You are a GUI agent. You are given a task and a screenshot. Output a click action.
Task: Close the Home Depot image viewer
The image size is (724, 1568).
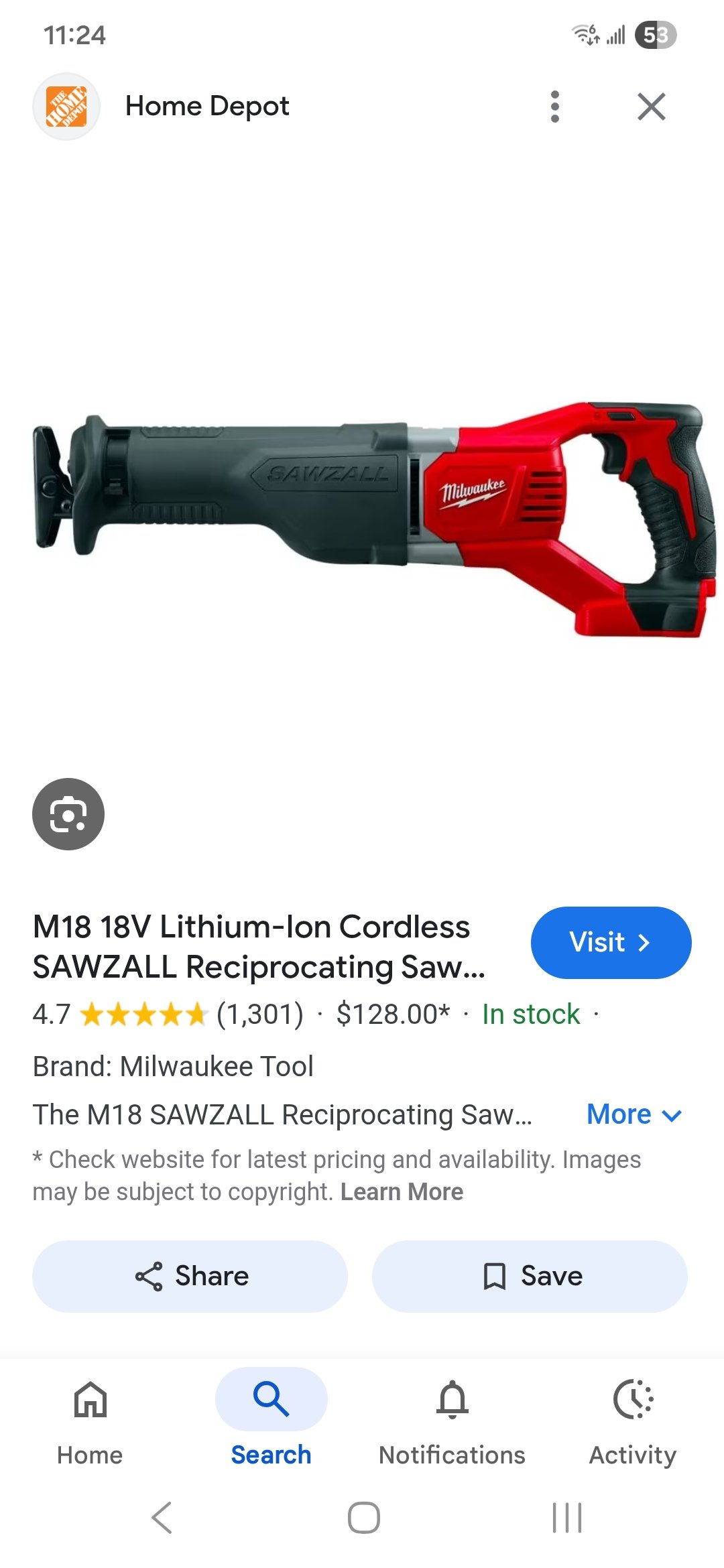tap(651, 107)
